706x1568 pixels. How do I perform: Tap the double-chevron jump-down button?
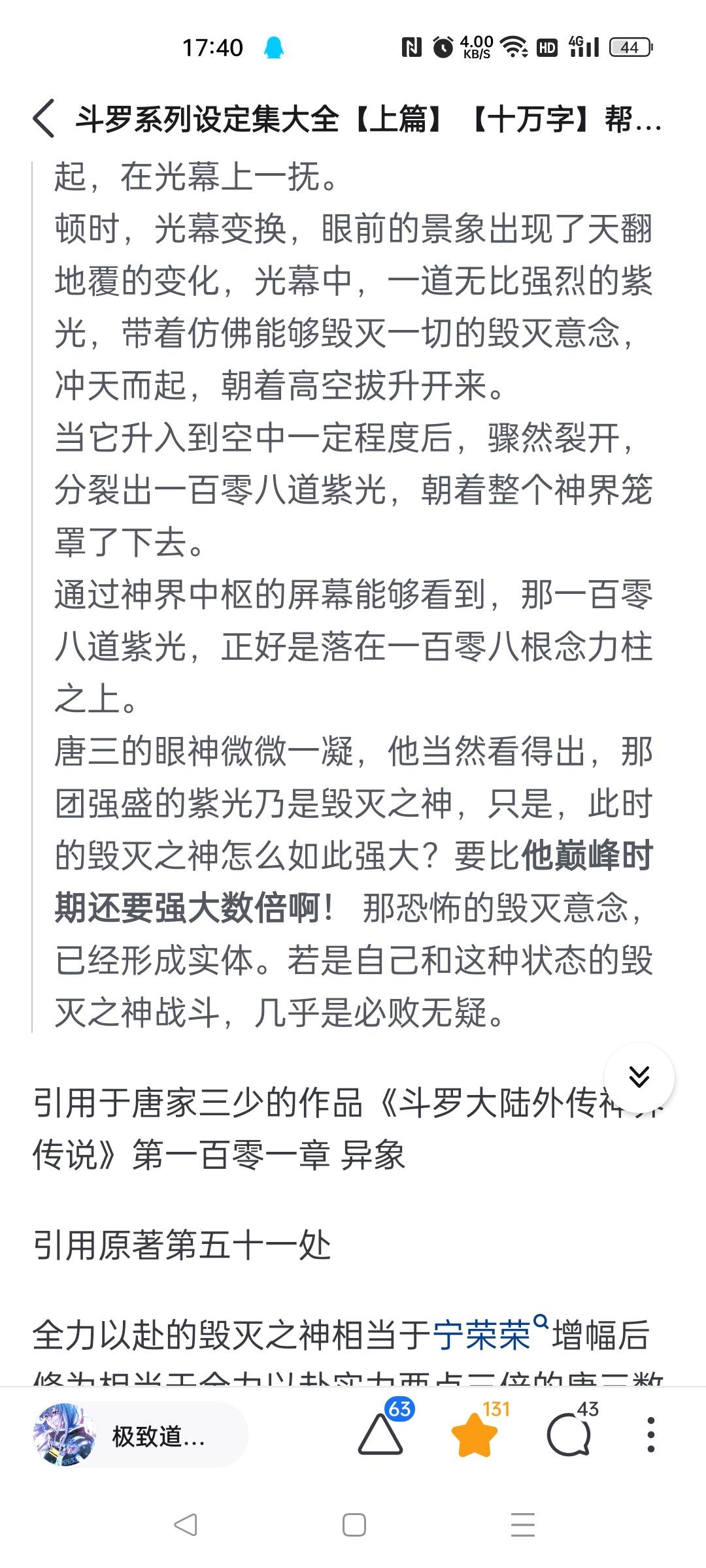tap(639, 1076)
